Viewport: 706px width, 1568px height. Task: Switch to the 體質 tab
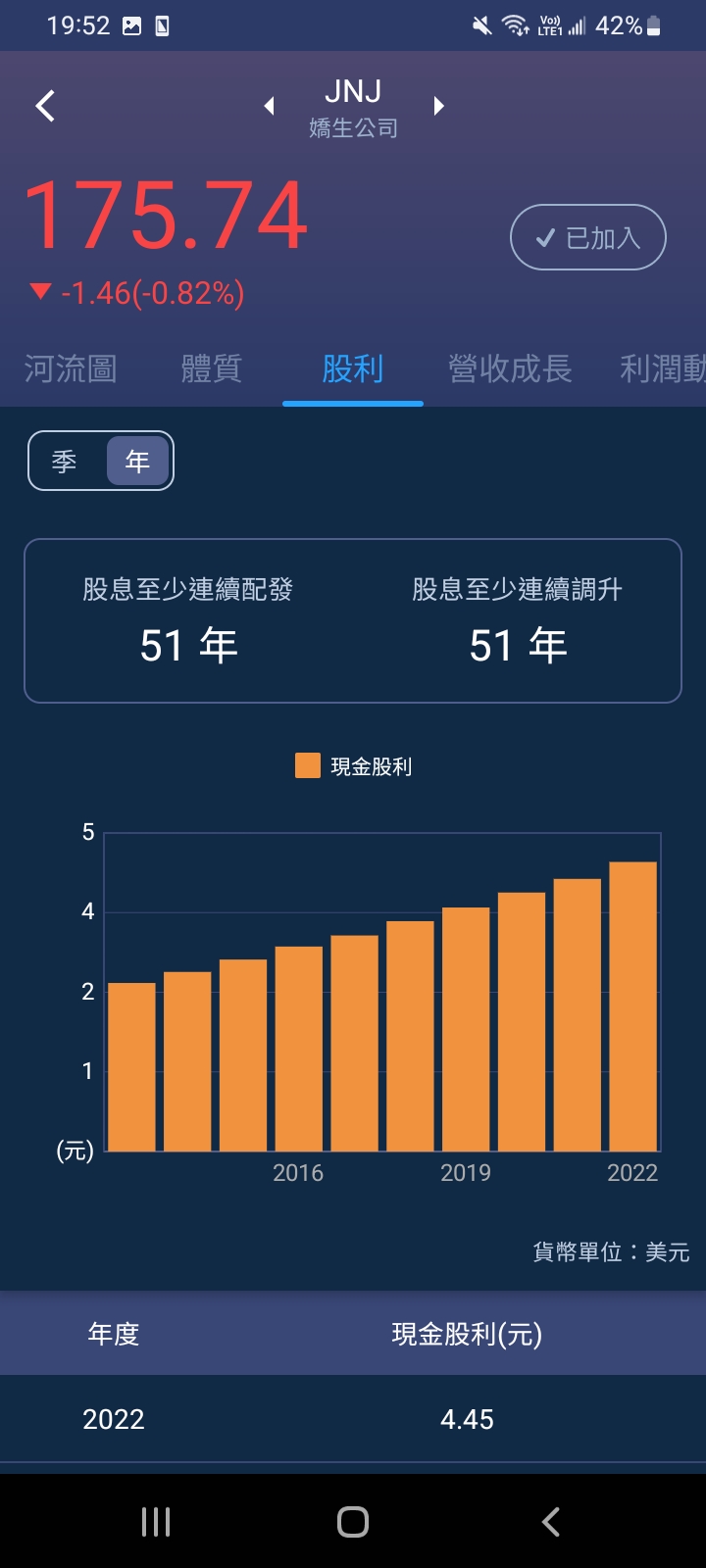click(x=211, y=369)
